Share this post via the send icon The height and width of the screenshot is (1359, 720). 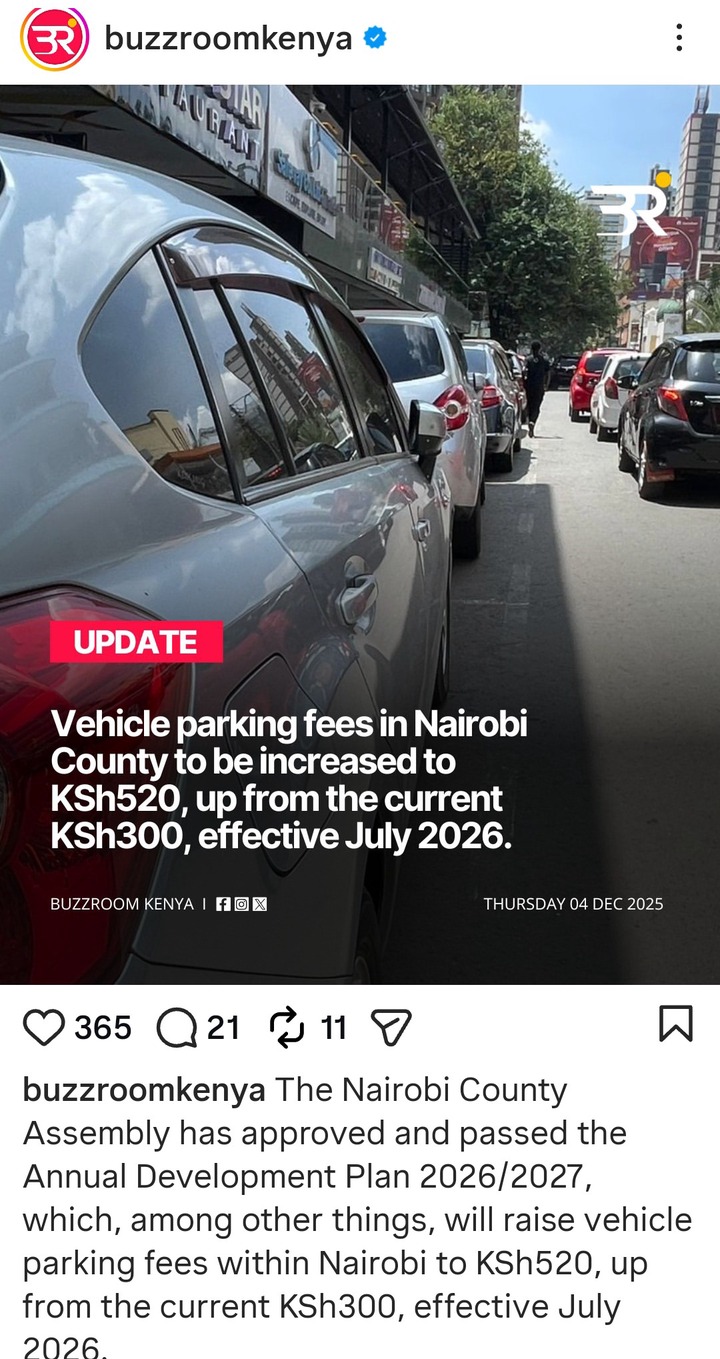pos(391,1027)
